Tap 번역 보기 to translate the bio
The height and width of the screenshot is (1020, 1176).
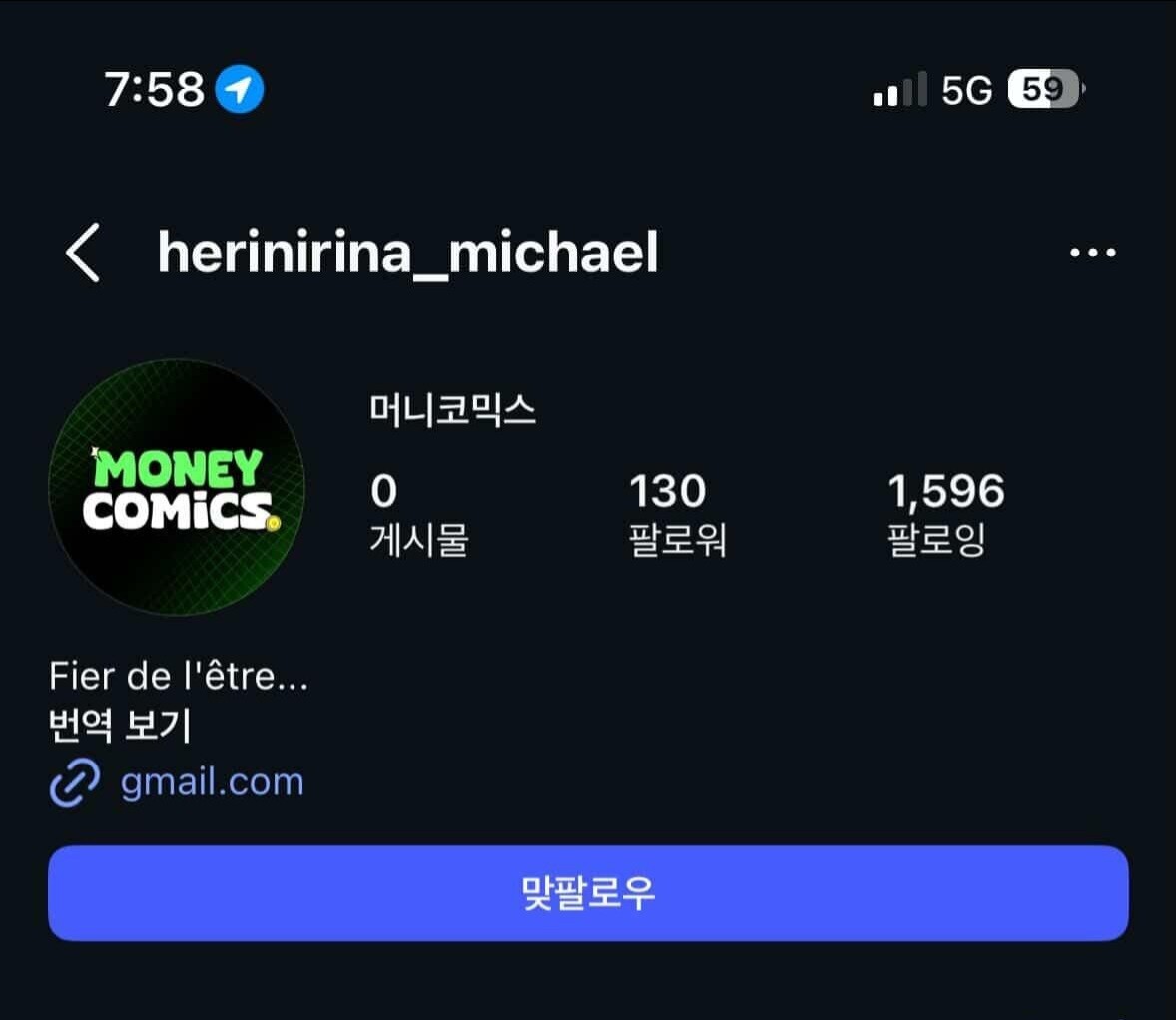119,725
